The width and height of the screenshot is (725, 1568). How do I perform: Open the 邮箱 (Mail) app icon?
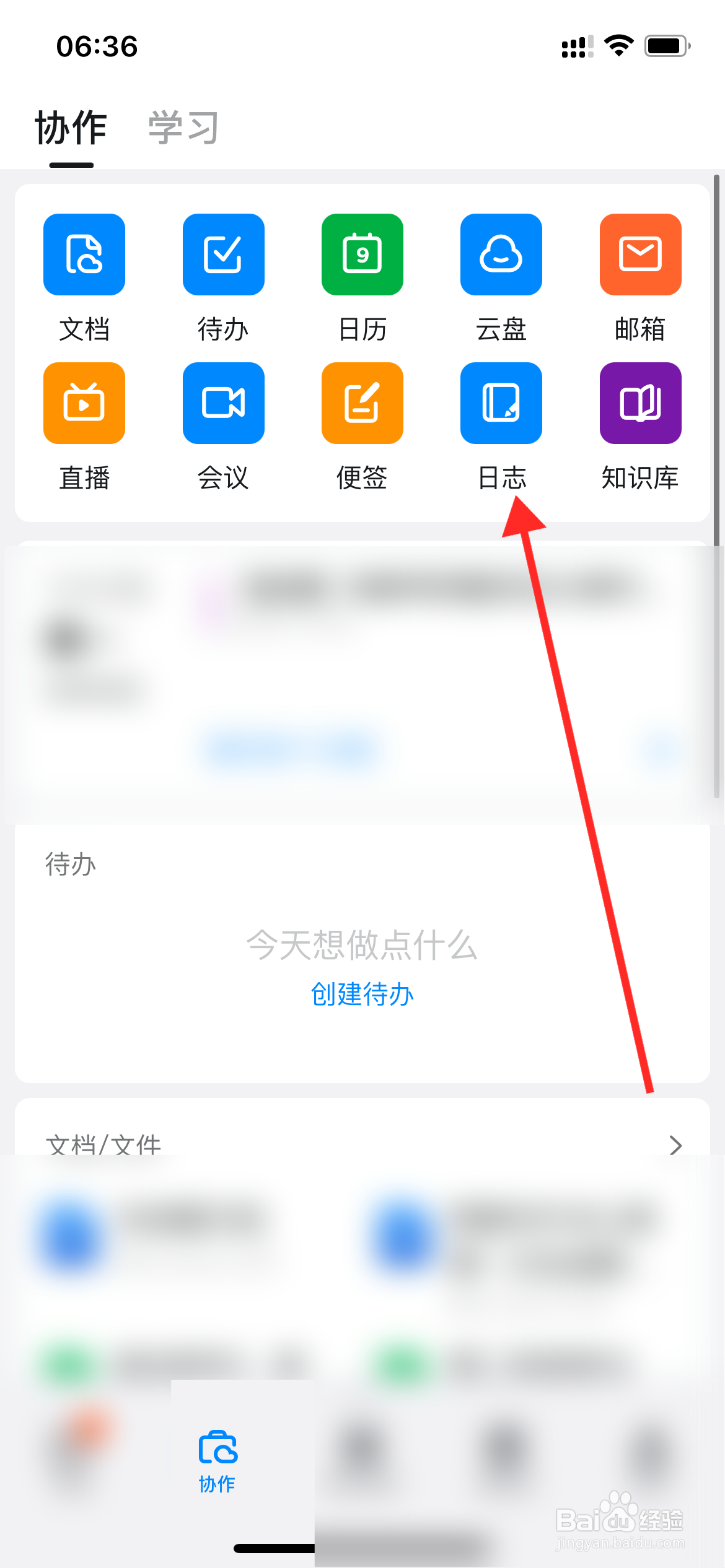(640, 255)
